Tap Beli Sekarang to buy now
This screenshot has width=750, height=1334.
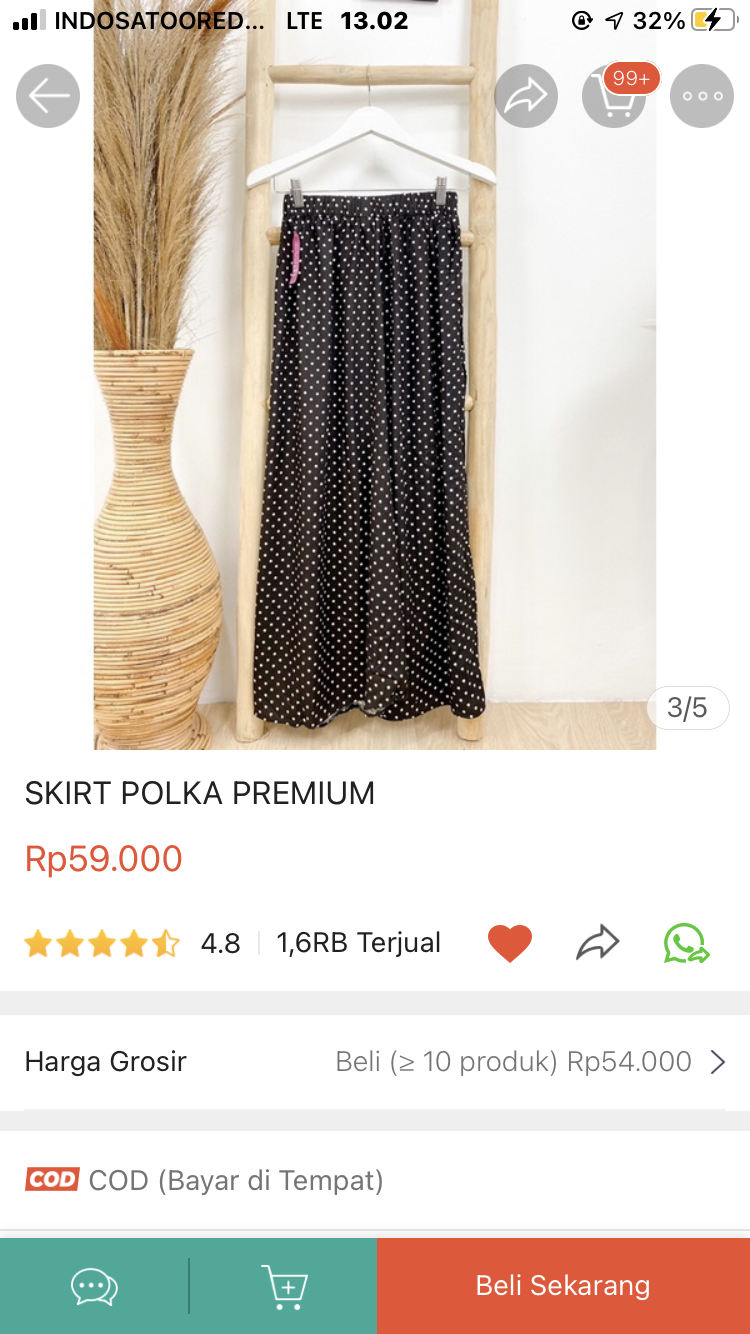point(562,1285)
